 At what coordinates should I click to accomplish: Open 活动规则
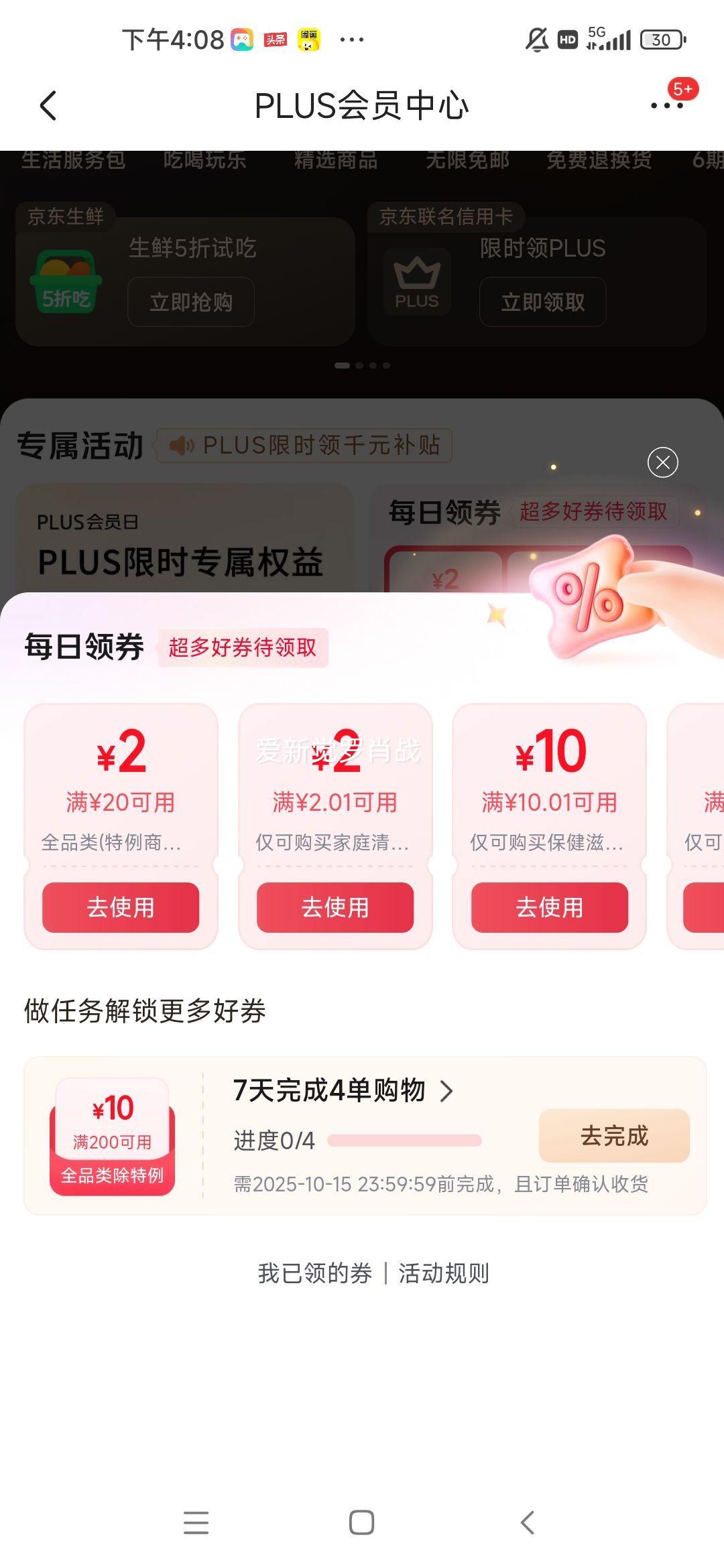[444, 1273]
